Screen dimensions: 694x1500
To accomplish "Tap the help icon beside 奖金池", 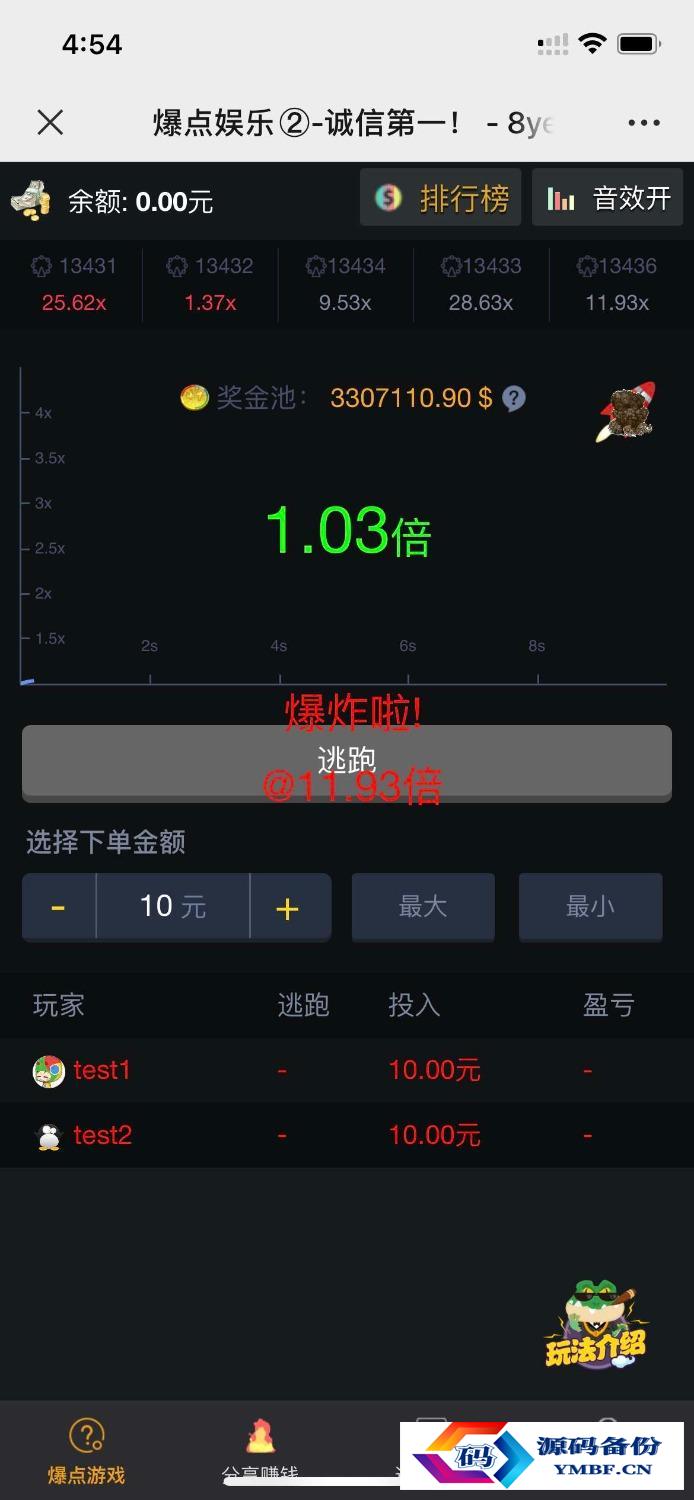I will pos(514,399).
